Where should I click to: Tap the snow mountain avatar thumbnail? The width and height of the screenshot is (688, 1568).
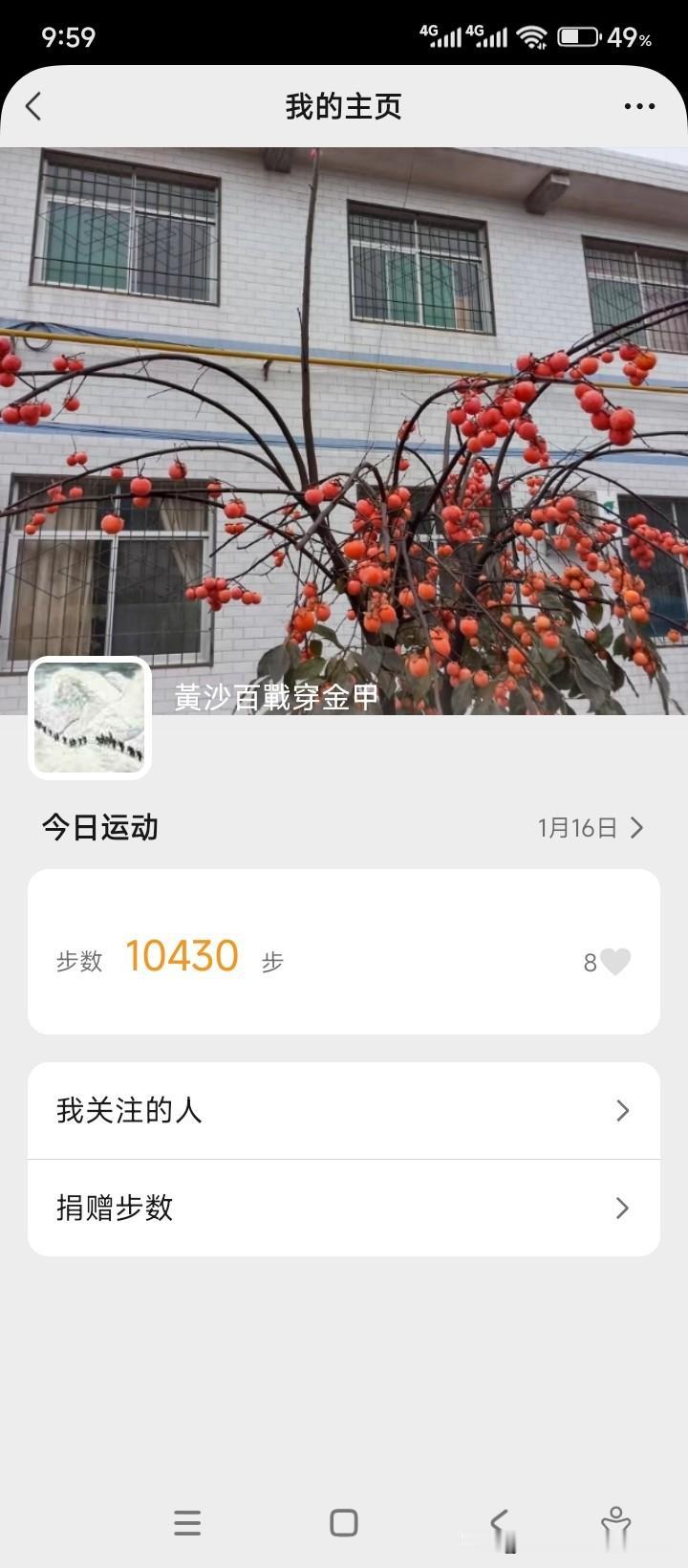coord(93,719)
